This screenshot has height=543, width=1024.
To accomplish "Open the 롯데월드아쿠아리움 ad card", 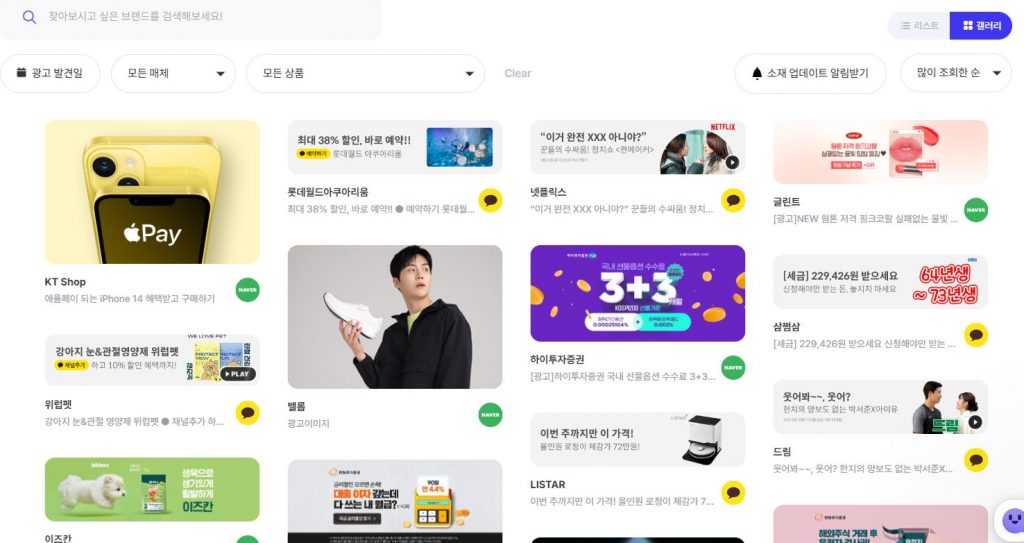I will 395,147.
